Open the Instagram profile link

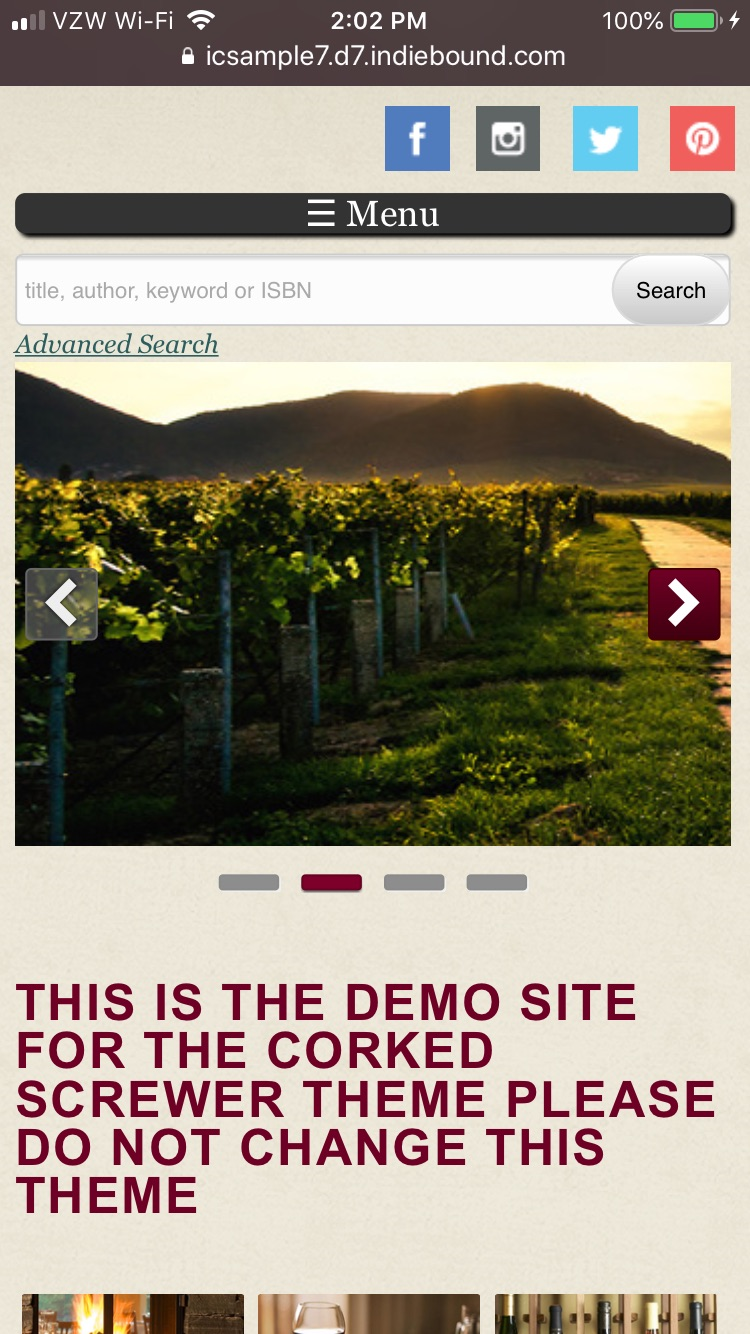(x=508, y=139)
